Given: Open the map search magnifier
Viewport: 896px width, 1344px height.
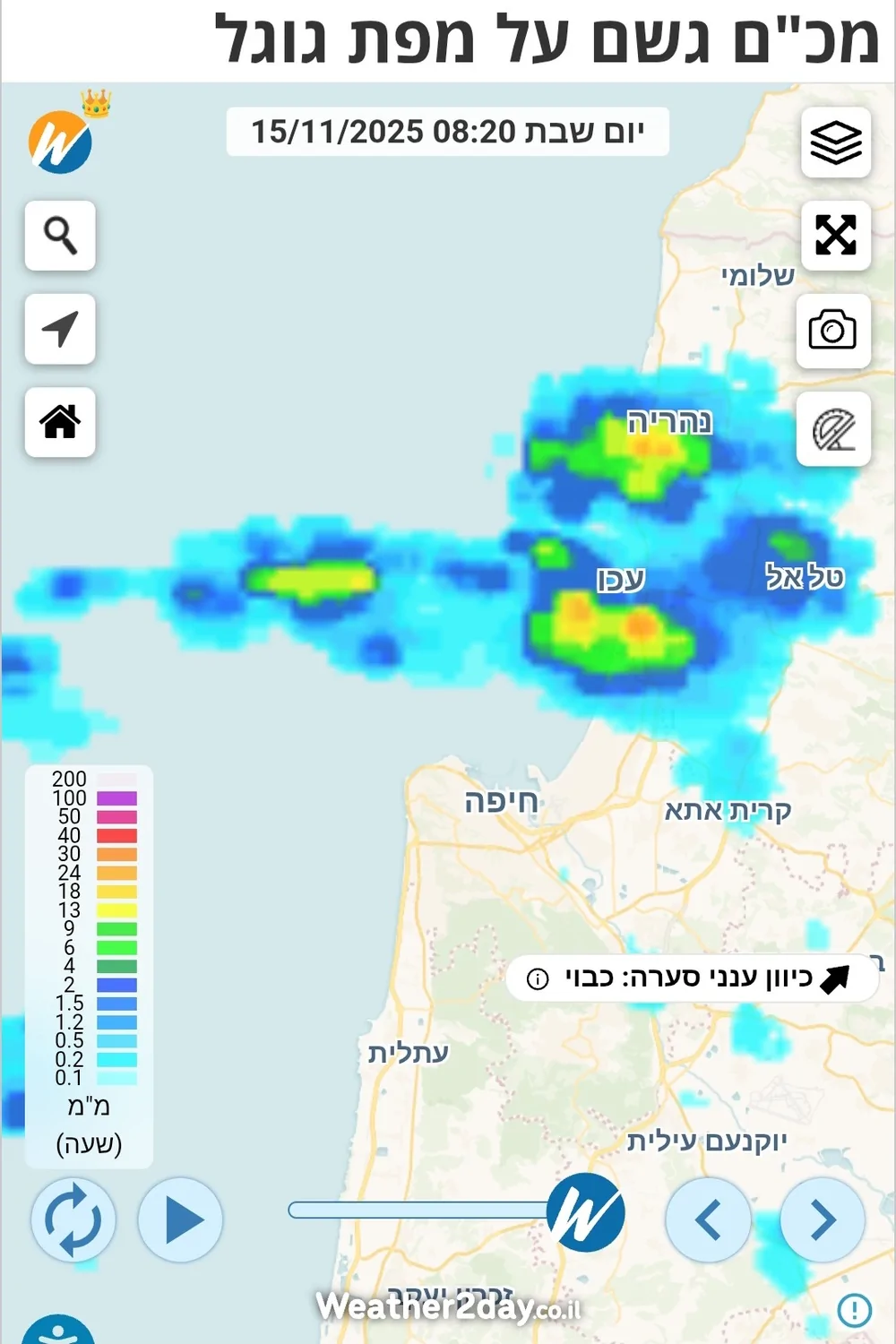Looking at the screenshot, I should coord(60,236).
